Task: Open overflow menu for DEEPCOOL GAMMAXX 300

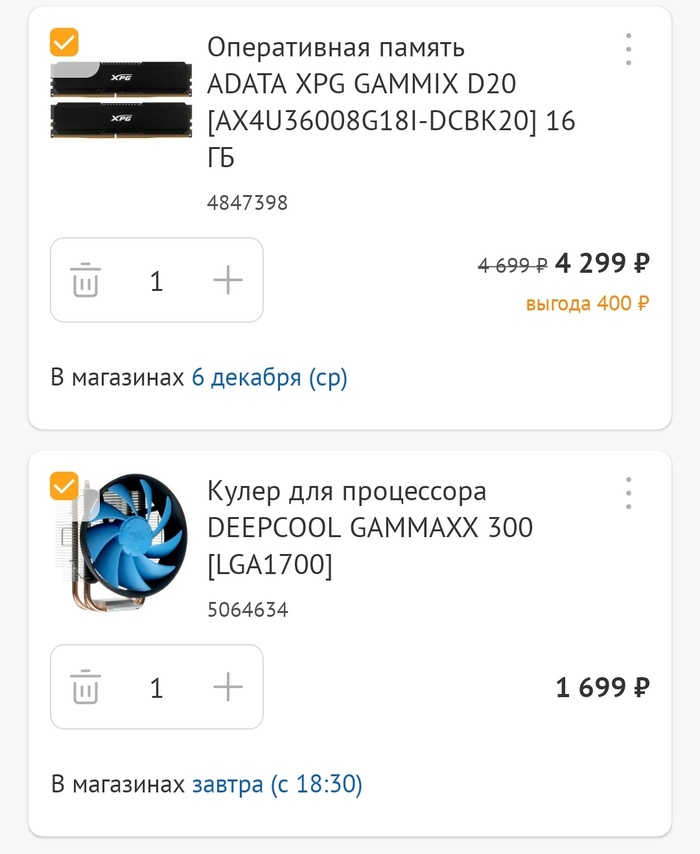Action: click(x=628, y=493)
